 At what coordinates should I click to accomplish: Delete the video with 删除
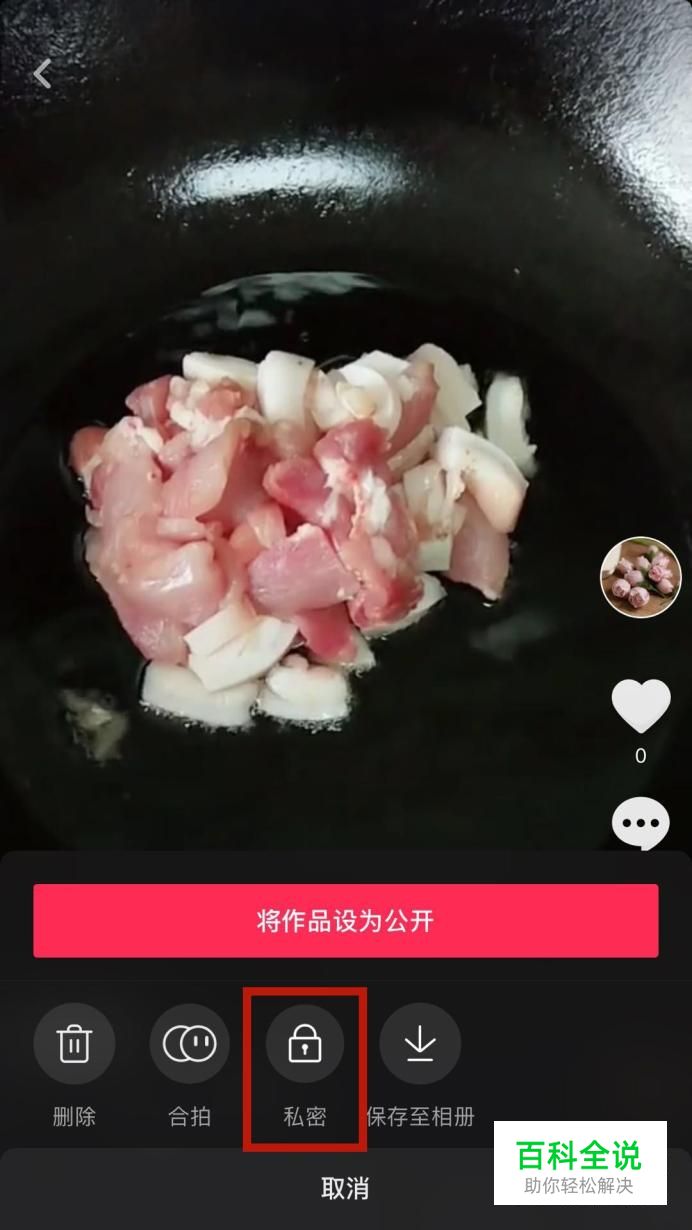pyautogui.click(x=74, y=1045)
